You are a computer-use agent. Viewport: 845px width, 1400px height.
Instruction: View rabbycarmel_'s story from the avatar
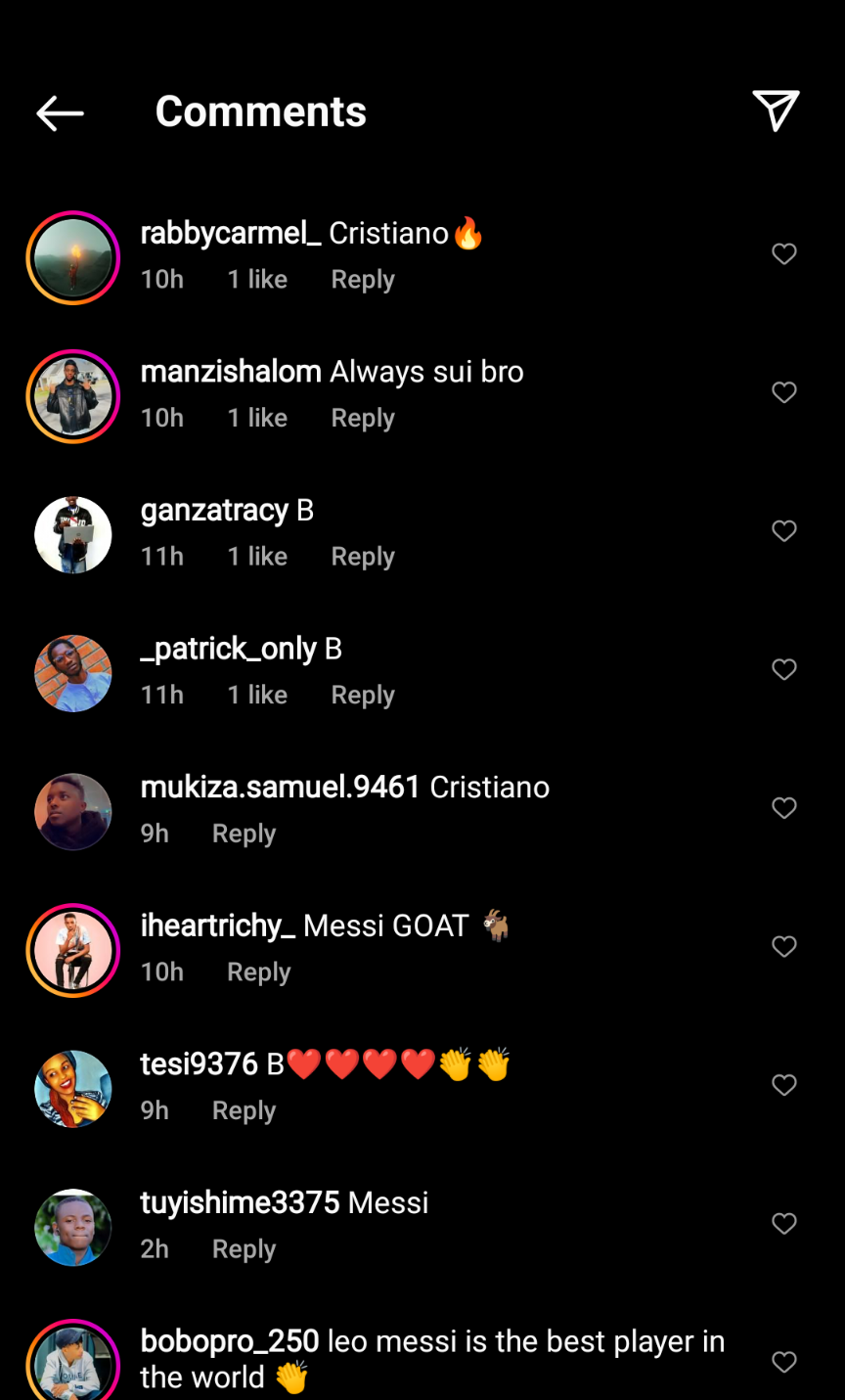coord(73,258)
